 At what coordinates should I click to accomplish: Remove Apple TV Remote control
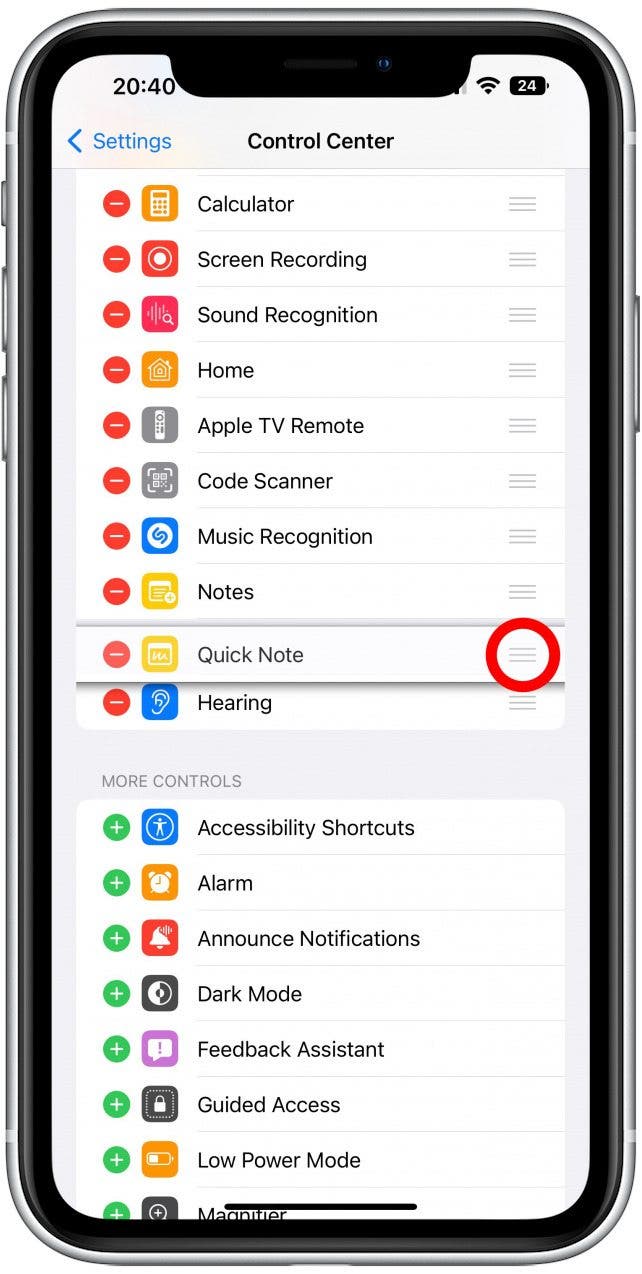point(117,426)
